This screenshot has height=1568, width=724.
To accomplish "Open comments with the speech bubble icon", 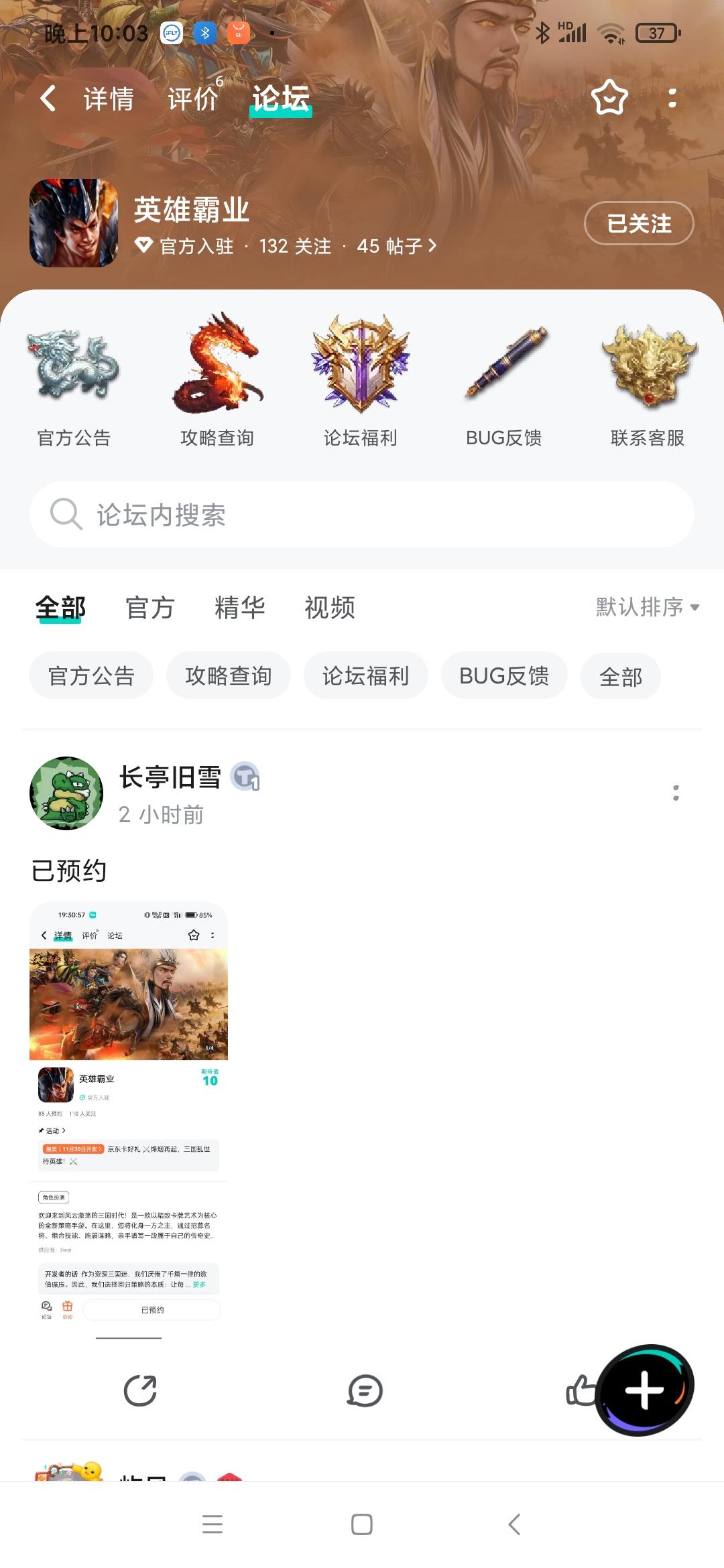I will click(x=365, y=1392).
